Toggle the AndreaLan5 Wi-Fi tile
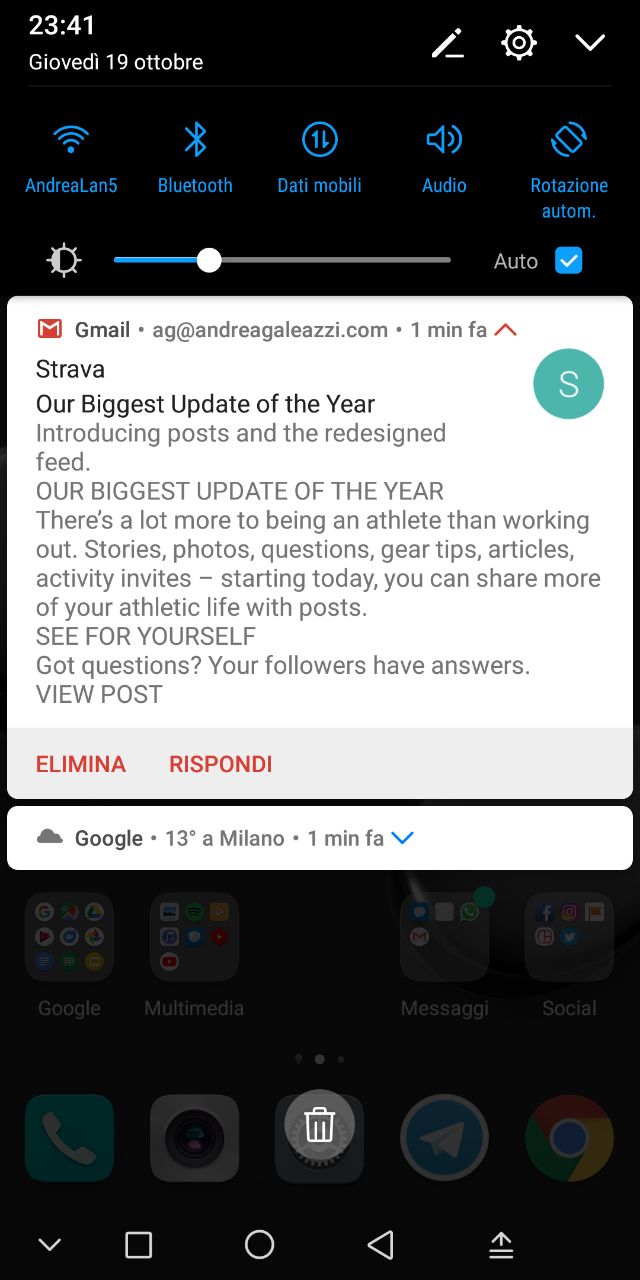640x1280 pixels. [71, 159]
